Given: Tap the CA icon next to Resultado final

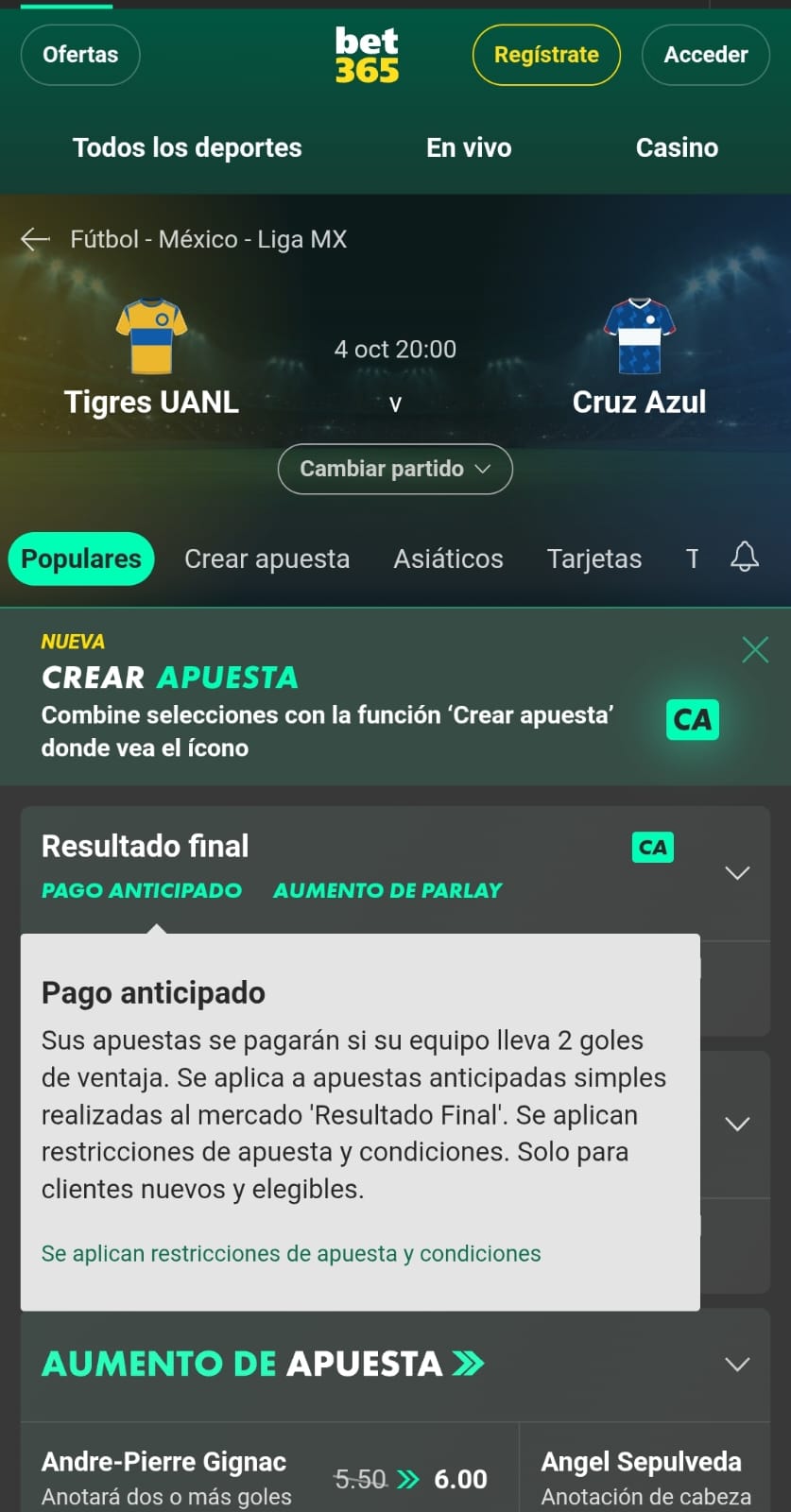Looking at the screenshot, I should coord(652,847).
